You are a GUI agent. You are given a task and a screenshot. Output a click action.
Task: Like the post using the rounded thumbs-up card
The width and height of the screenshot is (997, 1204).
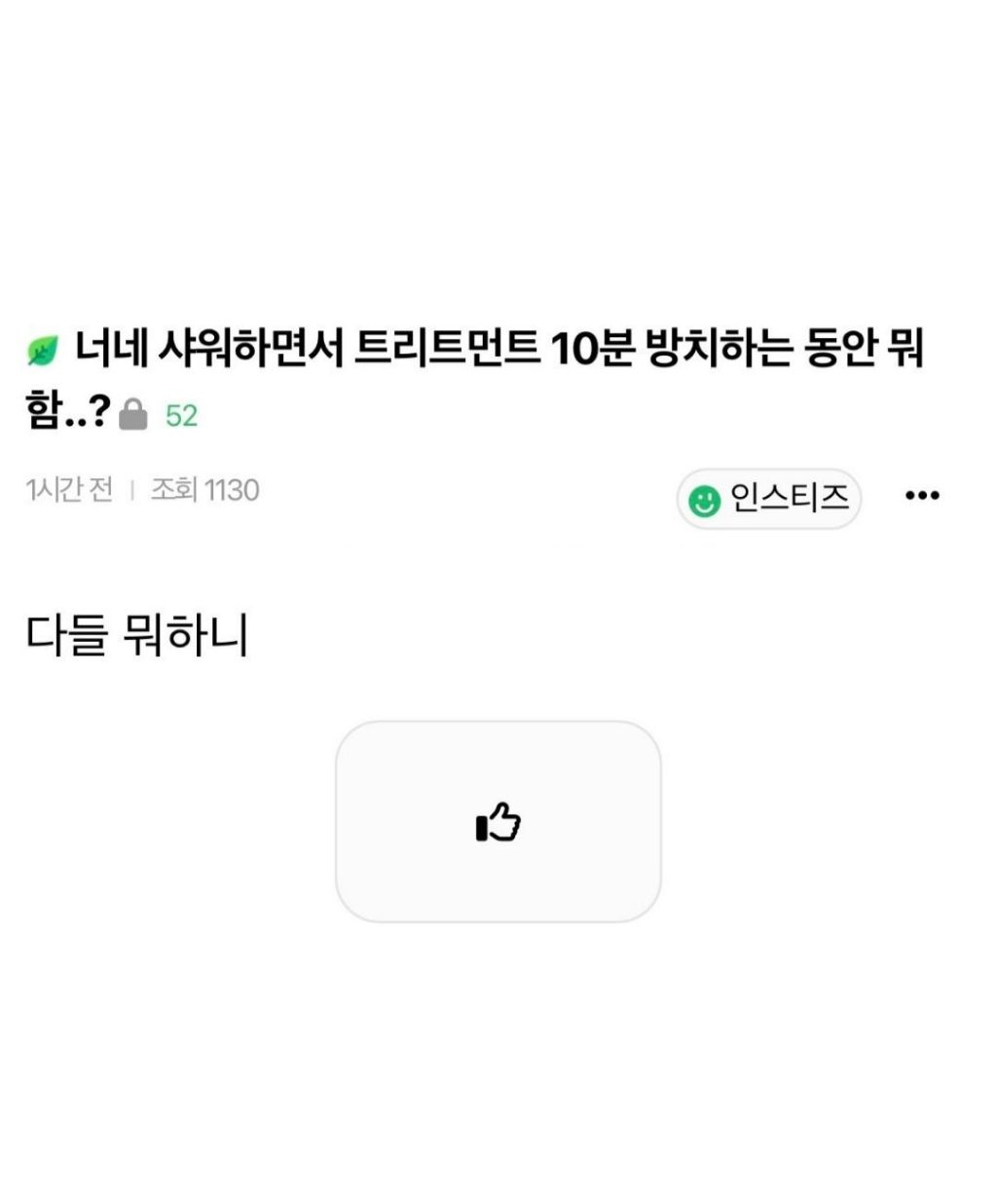tap(499, 823)
